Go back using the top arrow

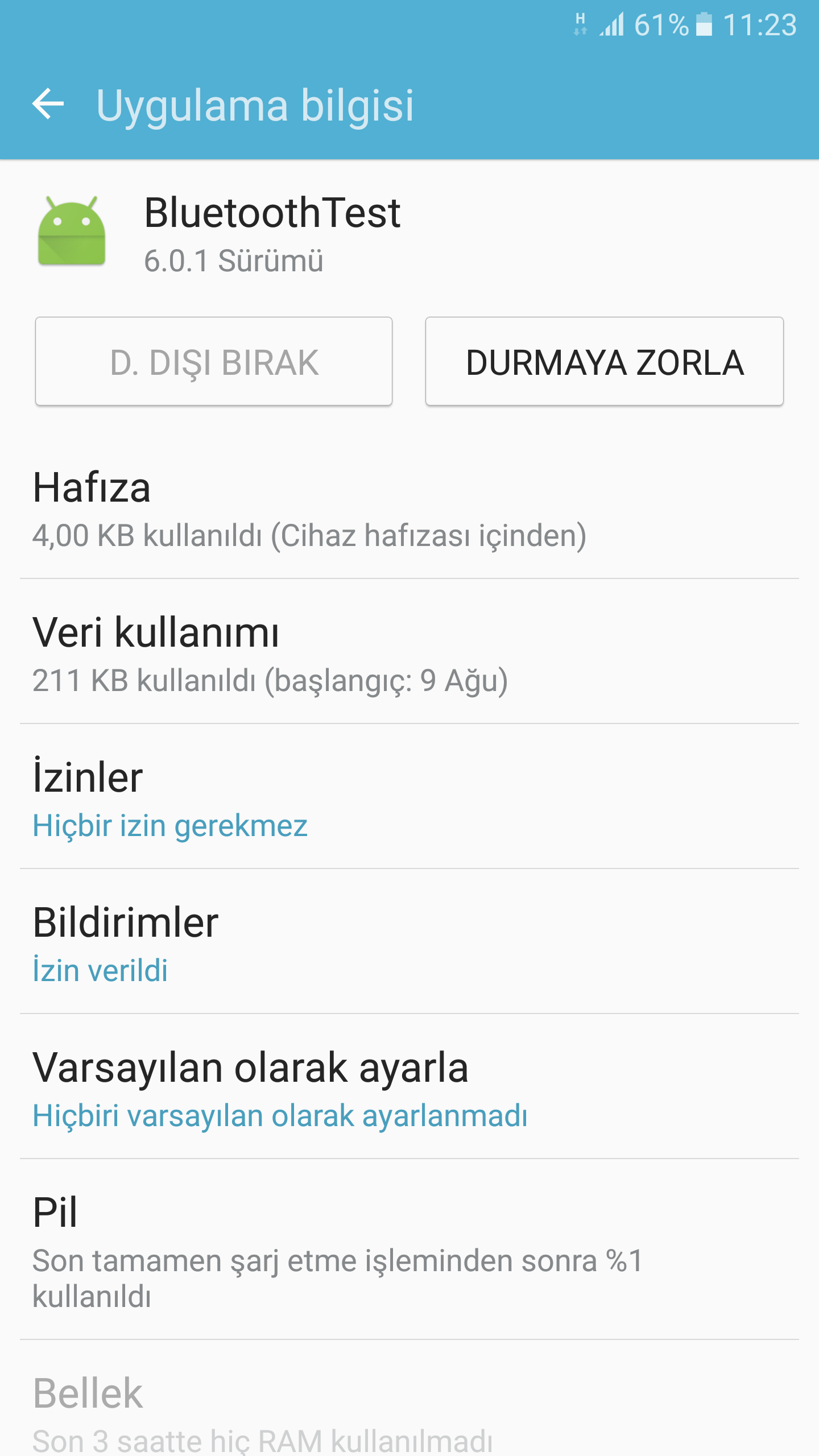coord(48,104)
